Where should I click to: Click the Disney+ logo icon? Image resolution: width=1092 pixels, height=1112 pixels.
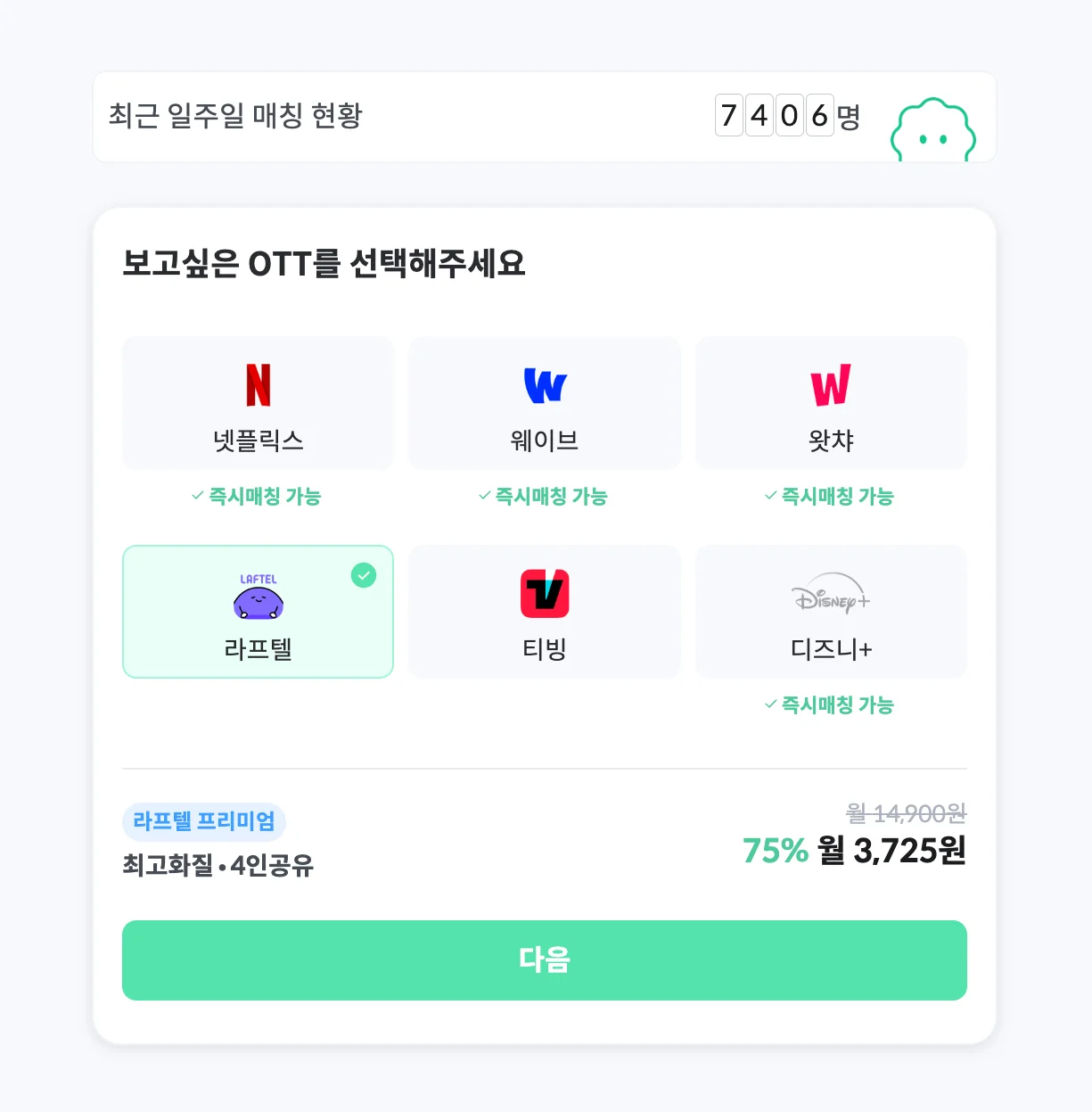[x=830, y=596]
